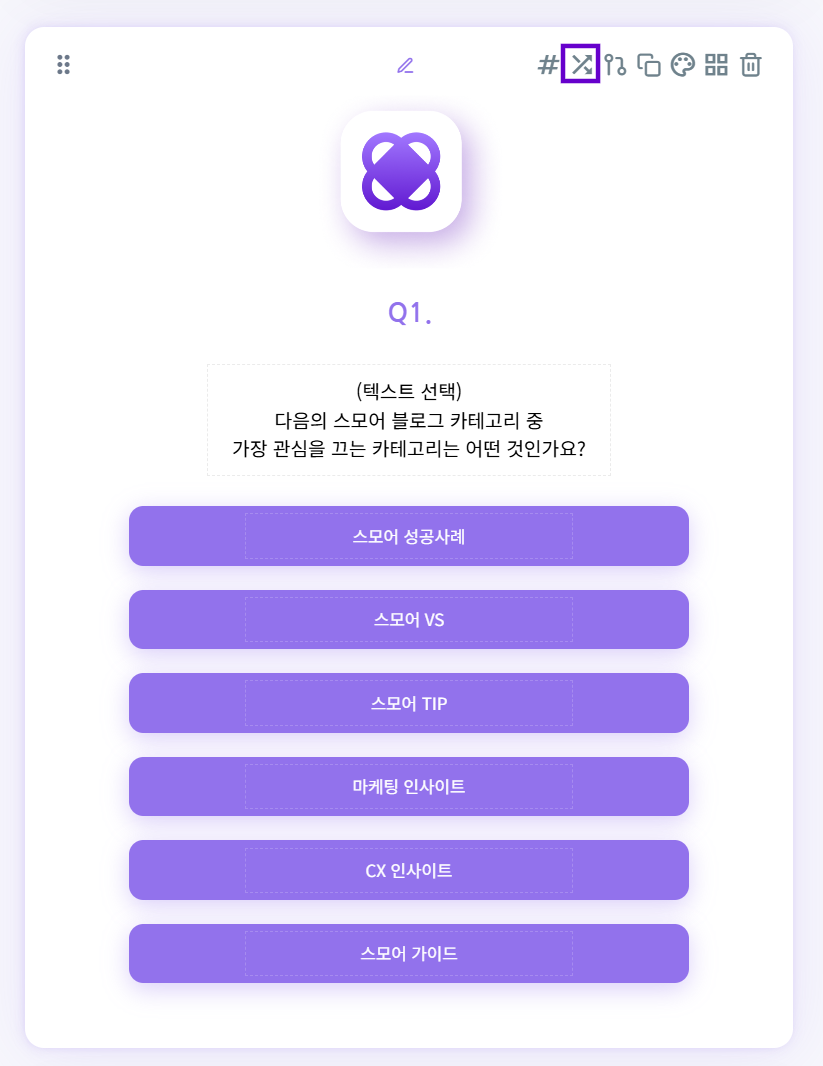Image resolution: width=823 pixels, height=1066 pixels.
Task: Open the branching logic icon
Action: point(615,66)
